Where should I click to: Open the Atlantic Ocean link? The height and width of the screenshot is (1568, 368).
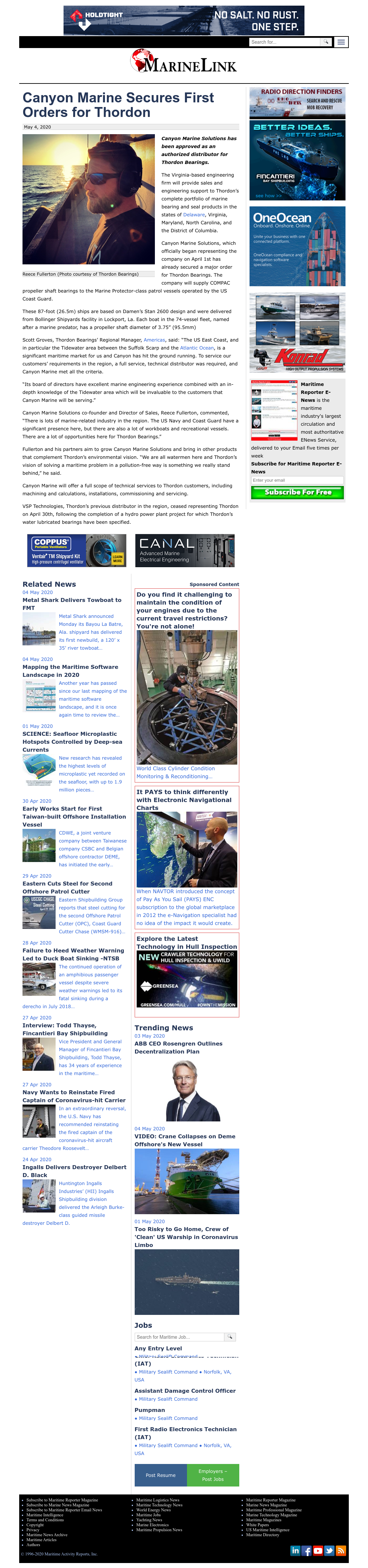[x=197, y=348]
